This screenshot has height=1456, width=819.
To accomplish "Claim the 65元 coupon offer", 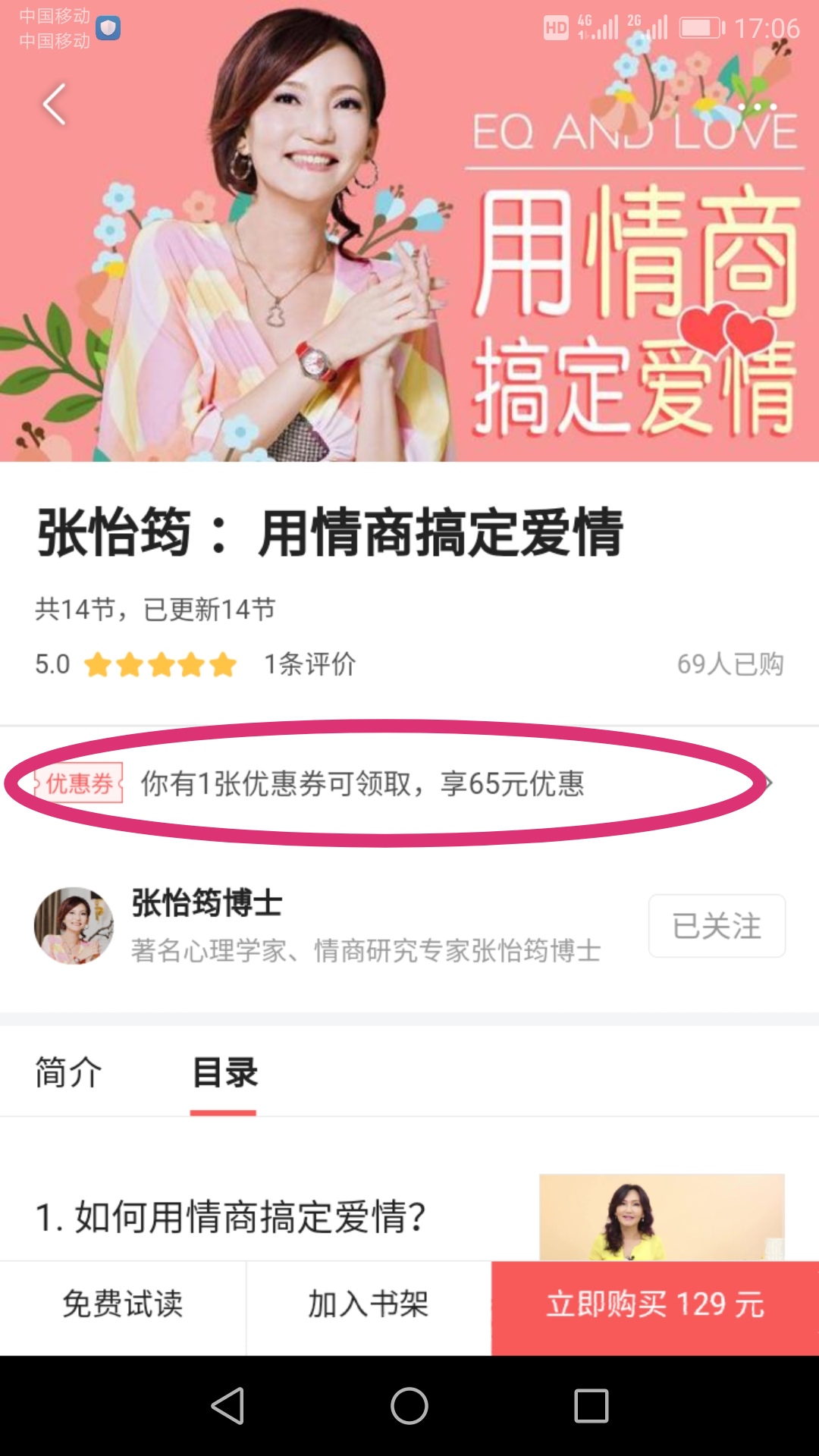I will 394,783.
